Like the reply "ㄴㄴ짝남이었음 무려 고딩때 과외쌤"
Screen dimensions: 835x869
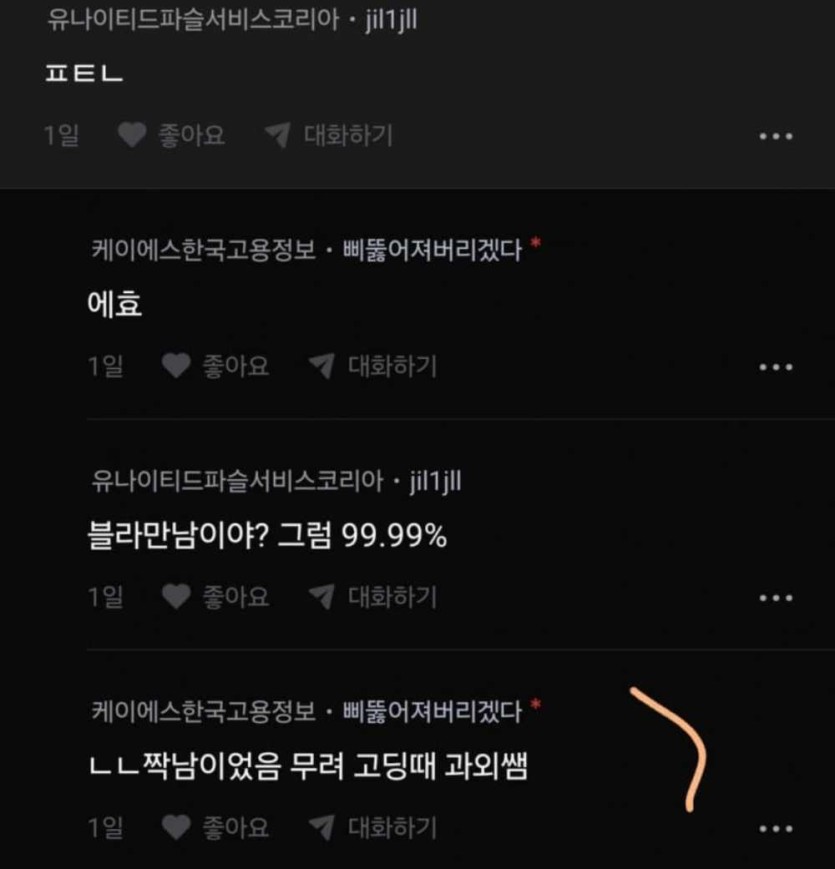(215, 828)
